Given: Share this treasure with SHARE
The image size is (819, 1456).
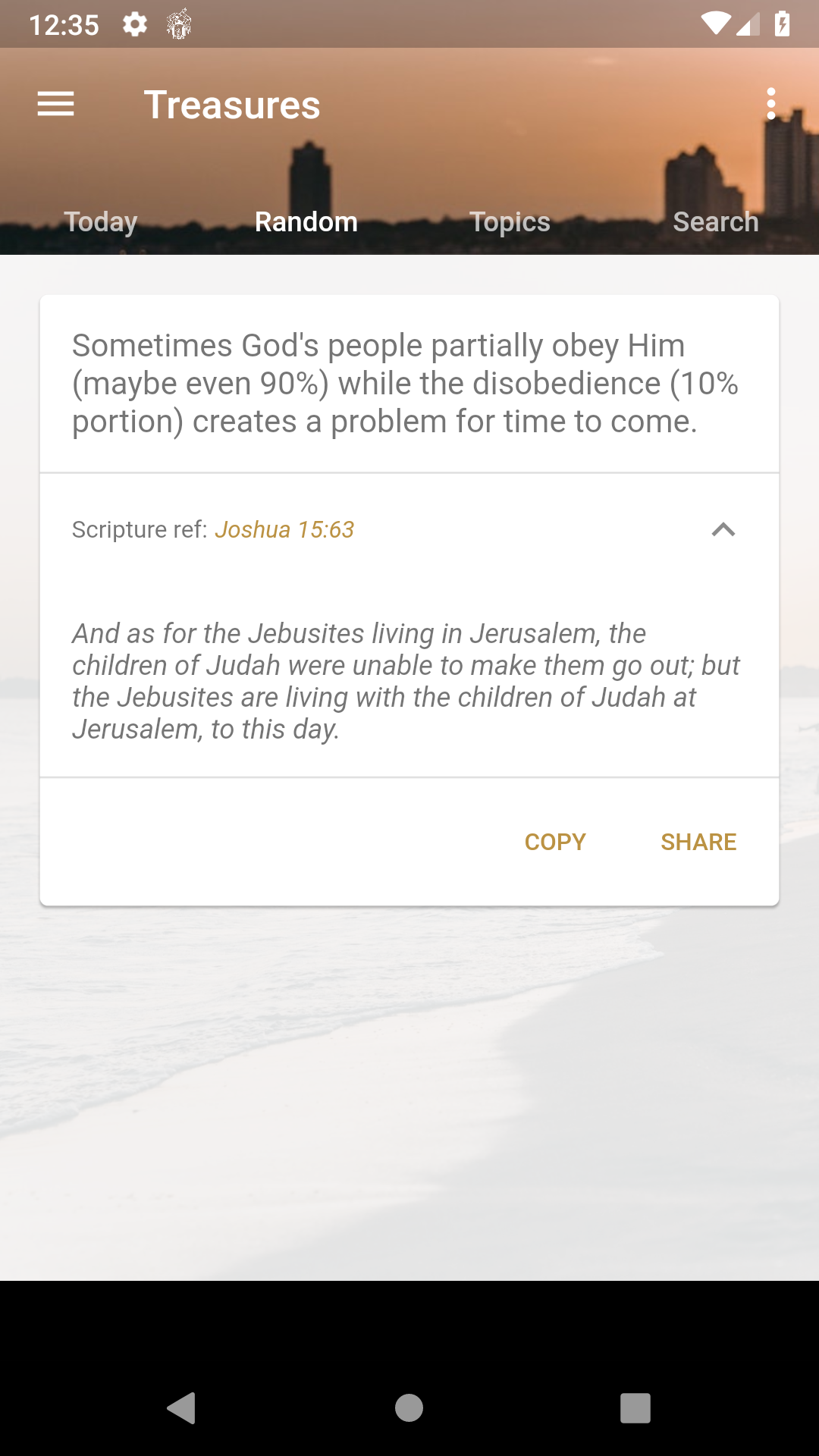Looking at the screenshot, I should tap(698, 842).
